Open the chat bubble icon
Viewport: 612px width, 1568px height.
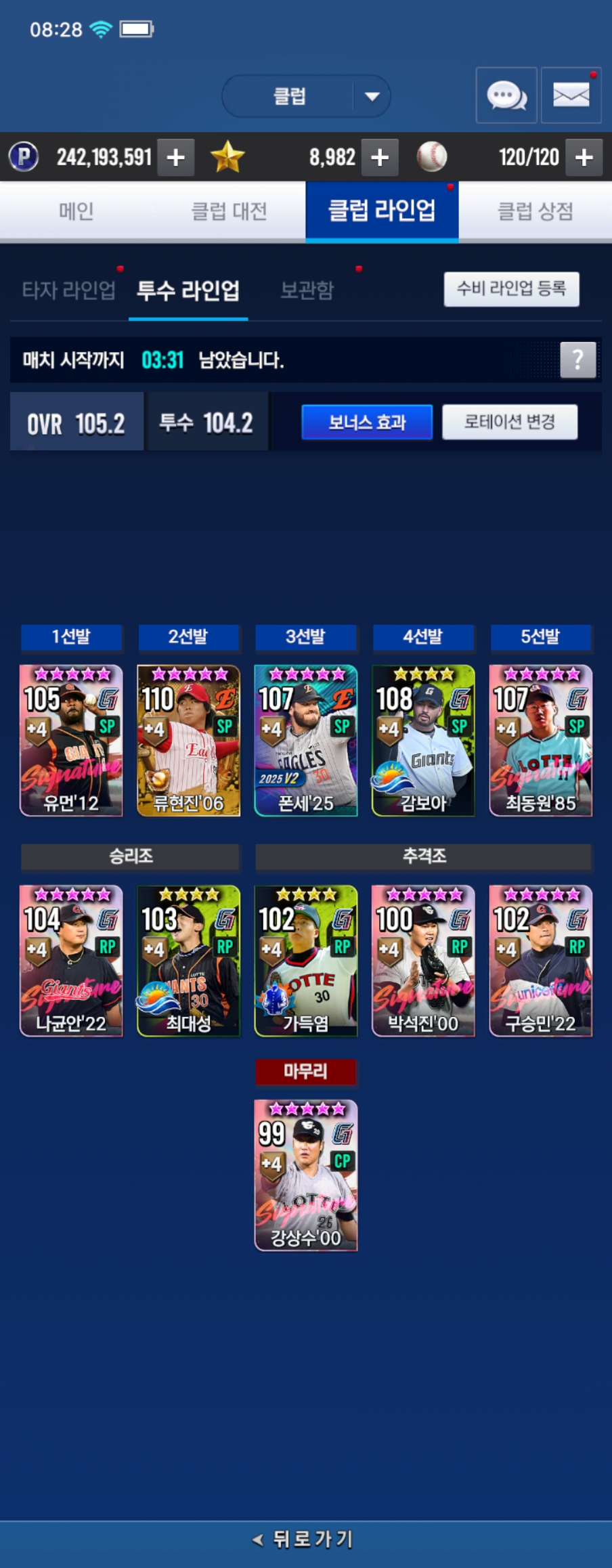point(506,95)
